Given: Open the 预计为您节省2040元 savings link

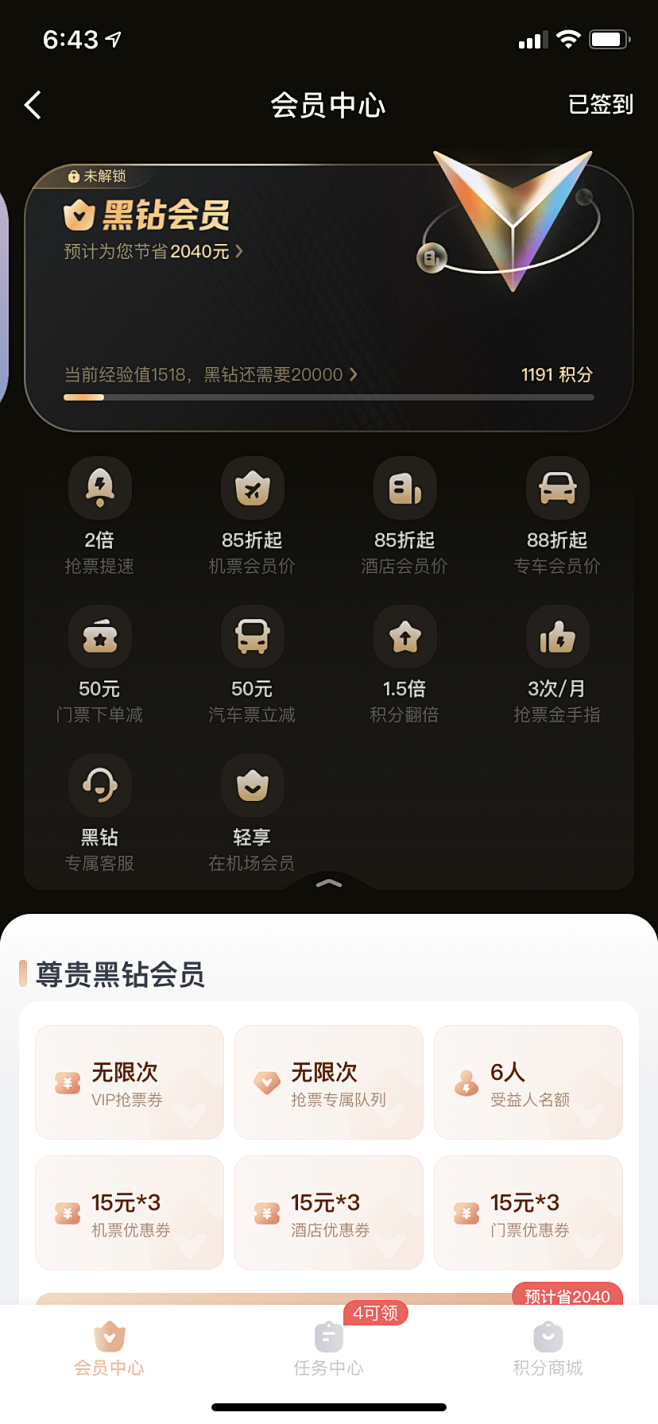Looking at the screenshot, I should [153, 251].
